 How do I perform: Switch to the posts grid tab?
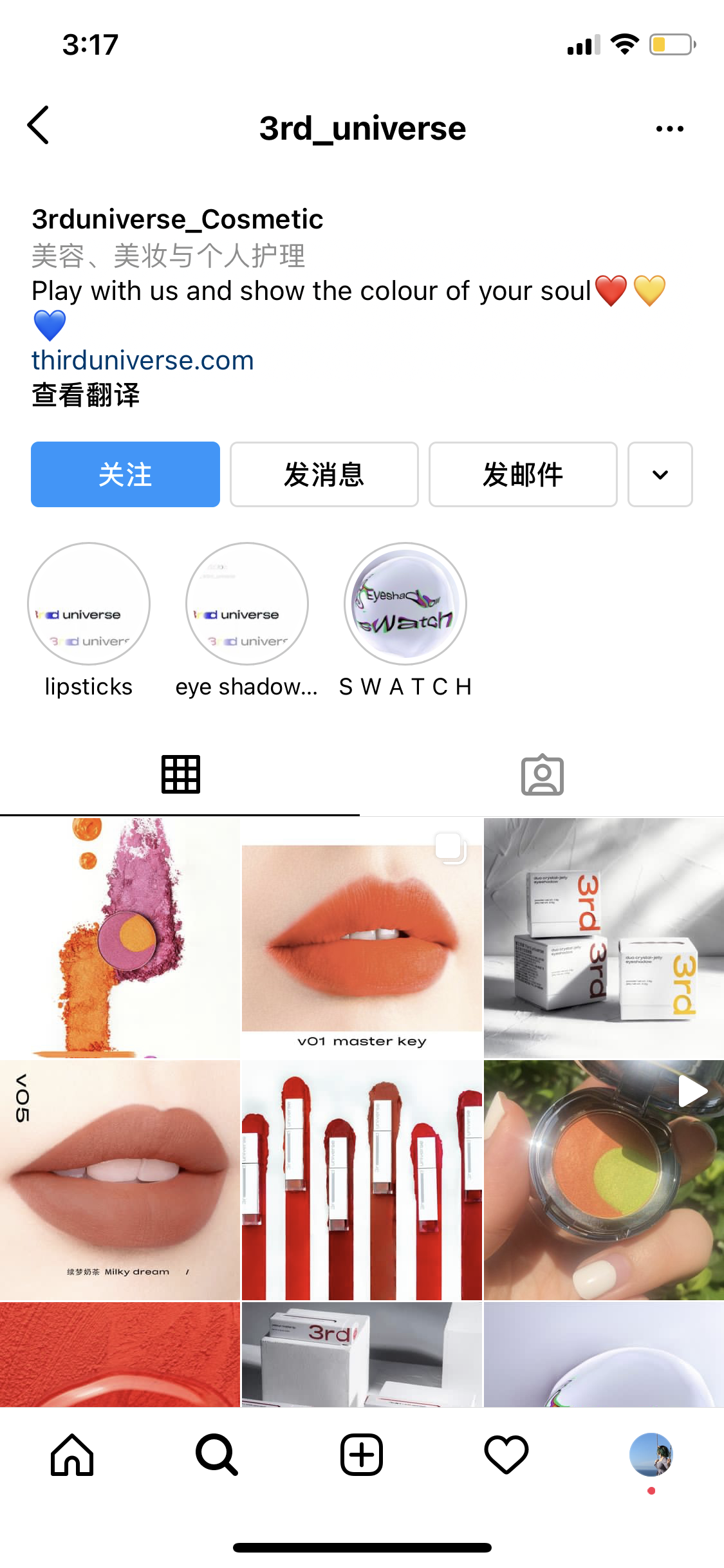click(x=180, y=774)
